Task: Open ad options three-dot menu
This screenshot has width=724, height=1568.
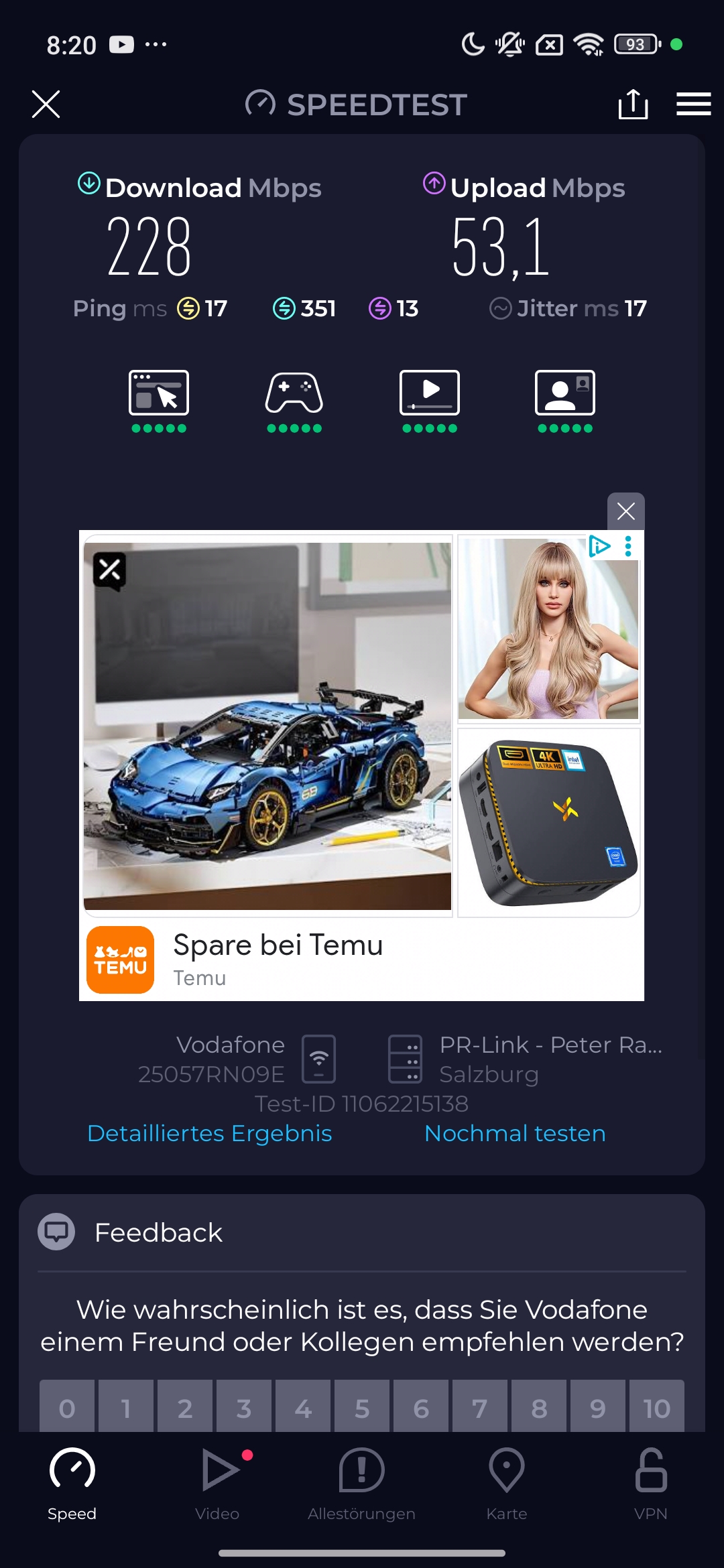Action: (628, 546)
